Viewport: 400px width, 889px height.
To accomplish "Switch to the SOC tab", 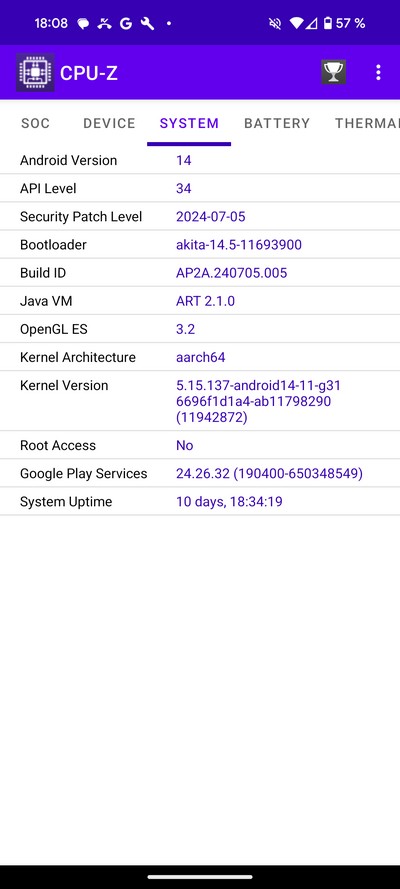I will tap(36, 124).
